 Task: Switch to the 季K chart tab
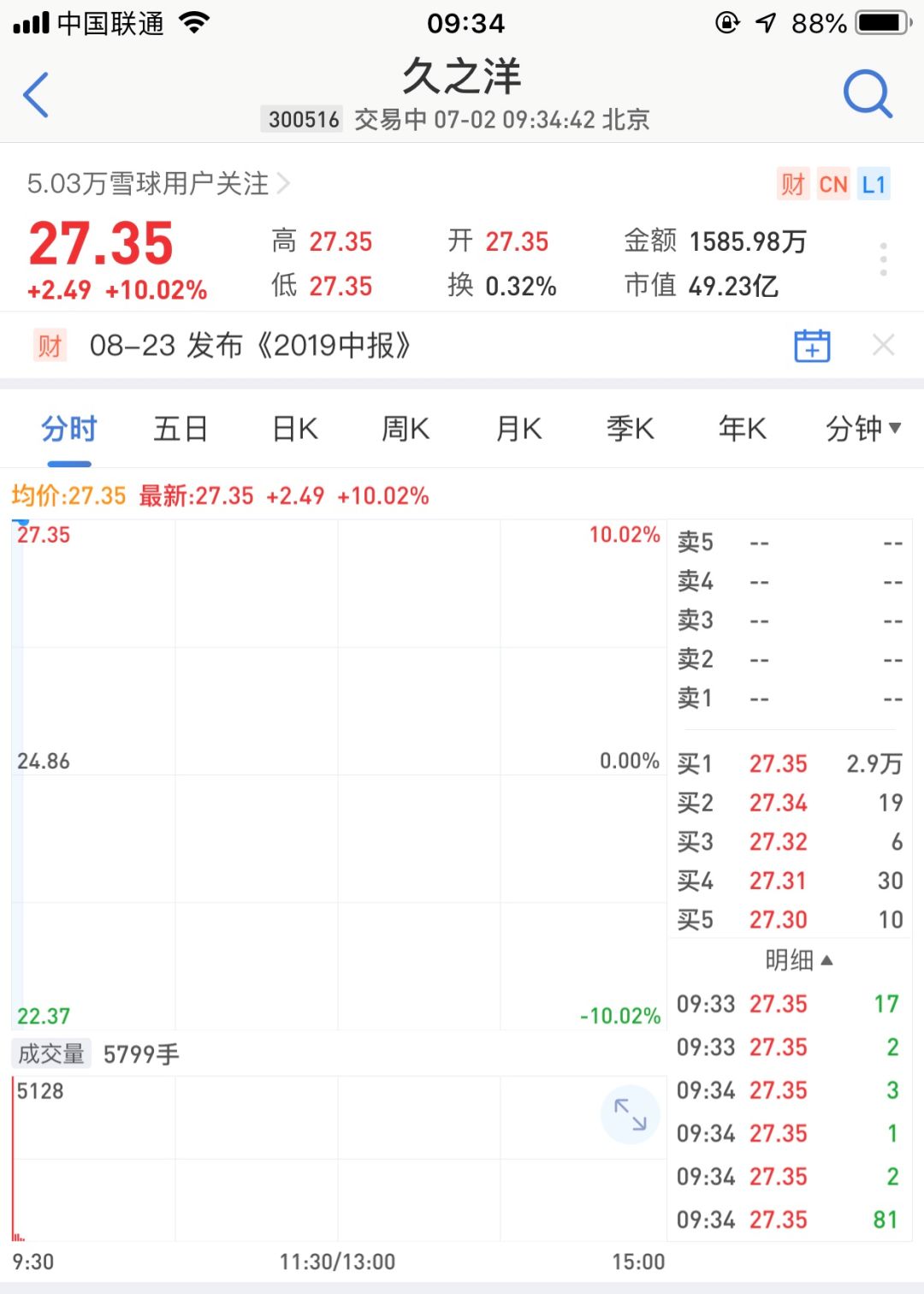coord(631,428)
